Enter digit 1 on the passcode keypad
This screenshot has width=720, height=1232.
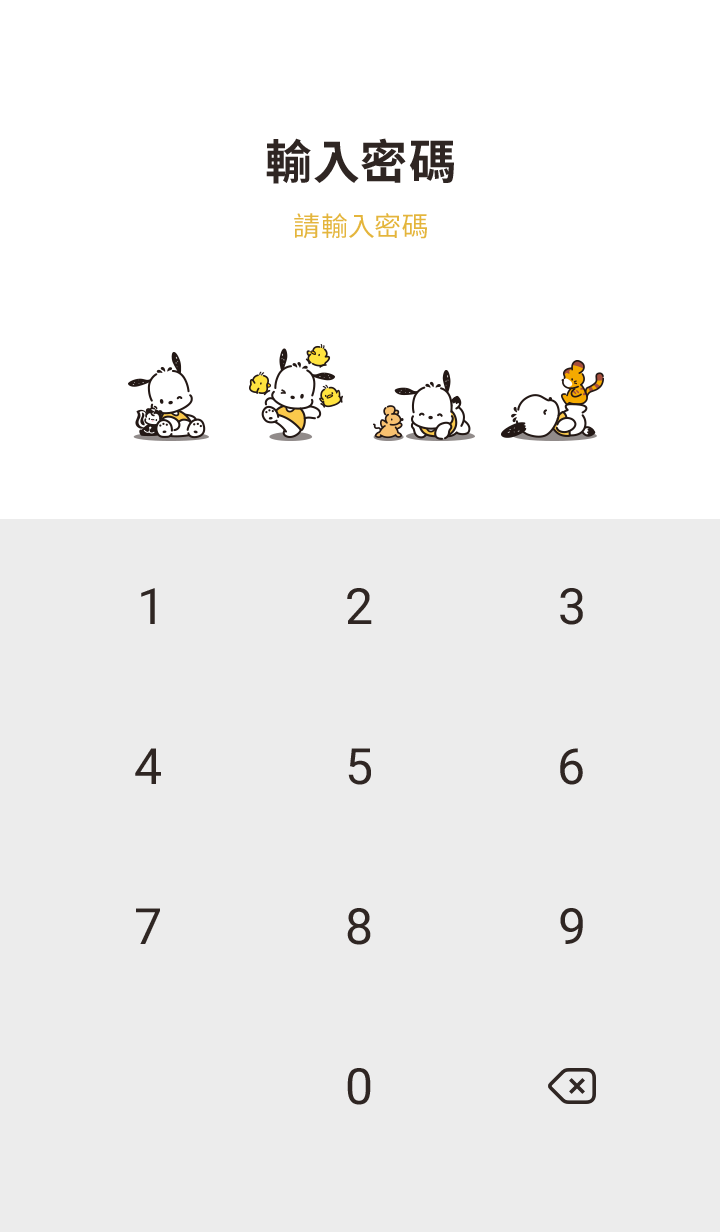point(149,607)
